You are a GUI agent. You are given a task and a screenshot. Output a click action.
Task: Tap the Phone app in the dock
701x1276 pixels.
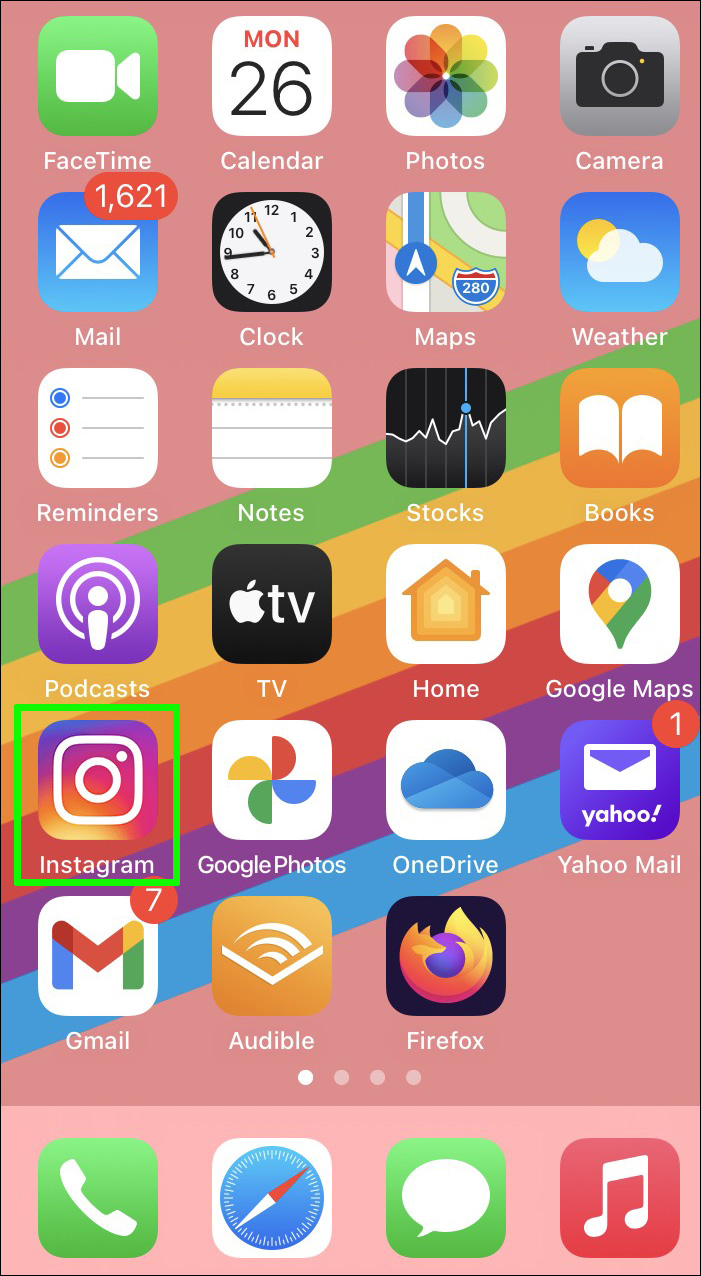point(98,1198)
